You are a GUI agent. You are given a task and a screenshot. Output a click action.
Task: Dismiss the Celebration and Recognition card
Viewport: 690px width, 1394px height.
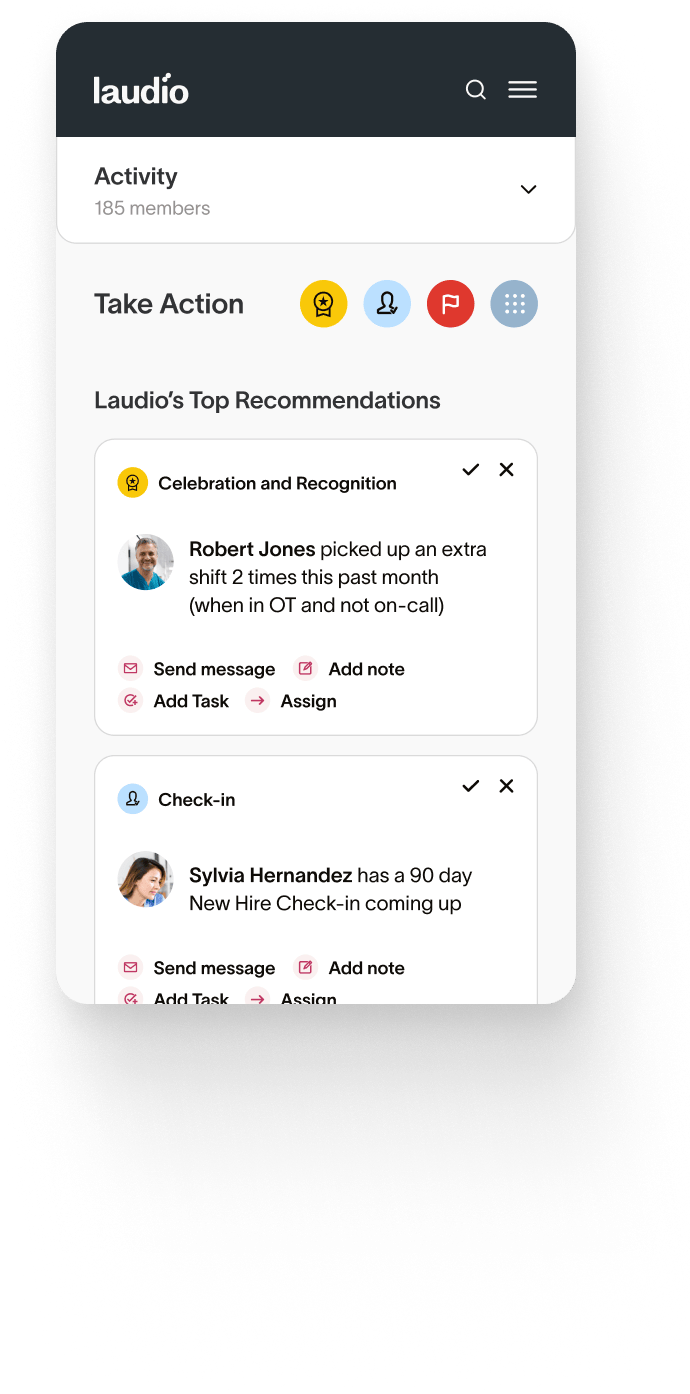(506, 470)
